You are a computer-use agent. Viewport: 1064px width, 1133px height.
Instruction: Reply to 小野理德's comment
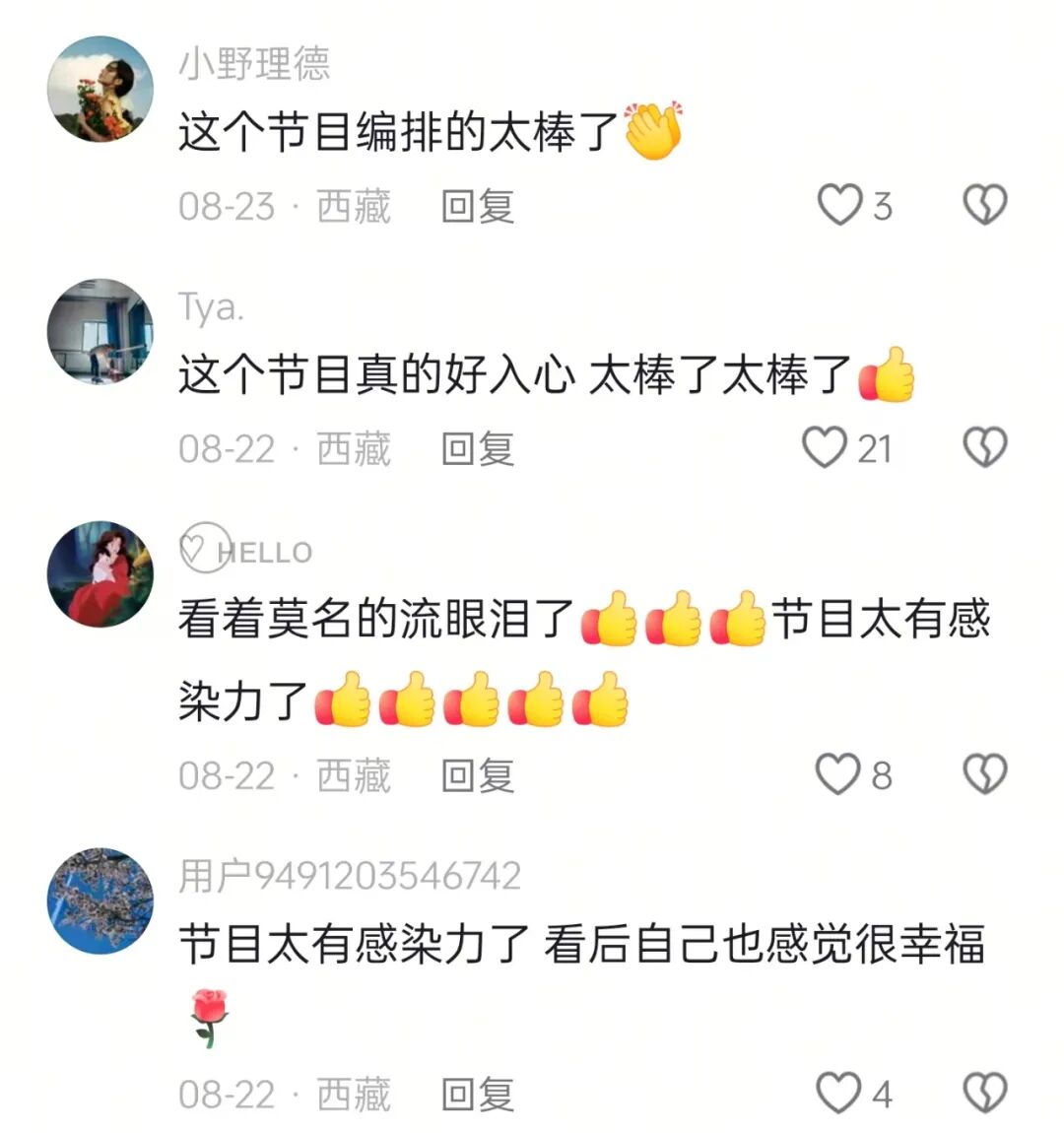point(478,207)
